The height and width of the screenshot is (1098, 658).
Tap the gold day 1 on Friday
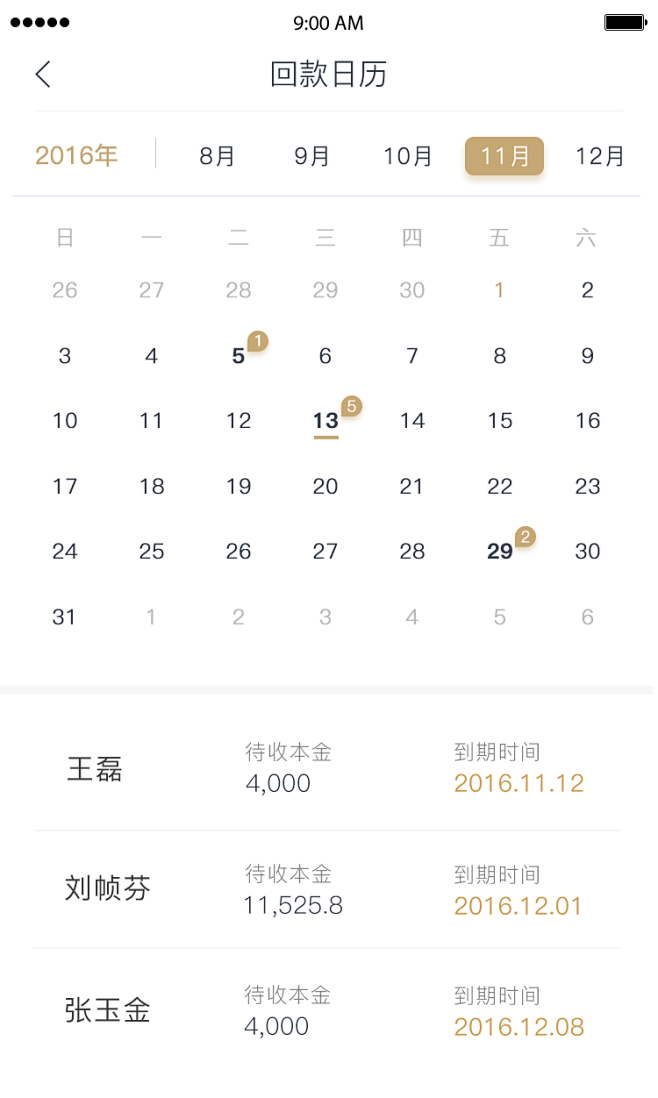point(499,290)
